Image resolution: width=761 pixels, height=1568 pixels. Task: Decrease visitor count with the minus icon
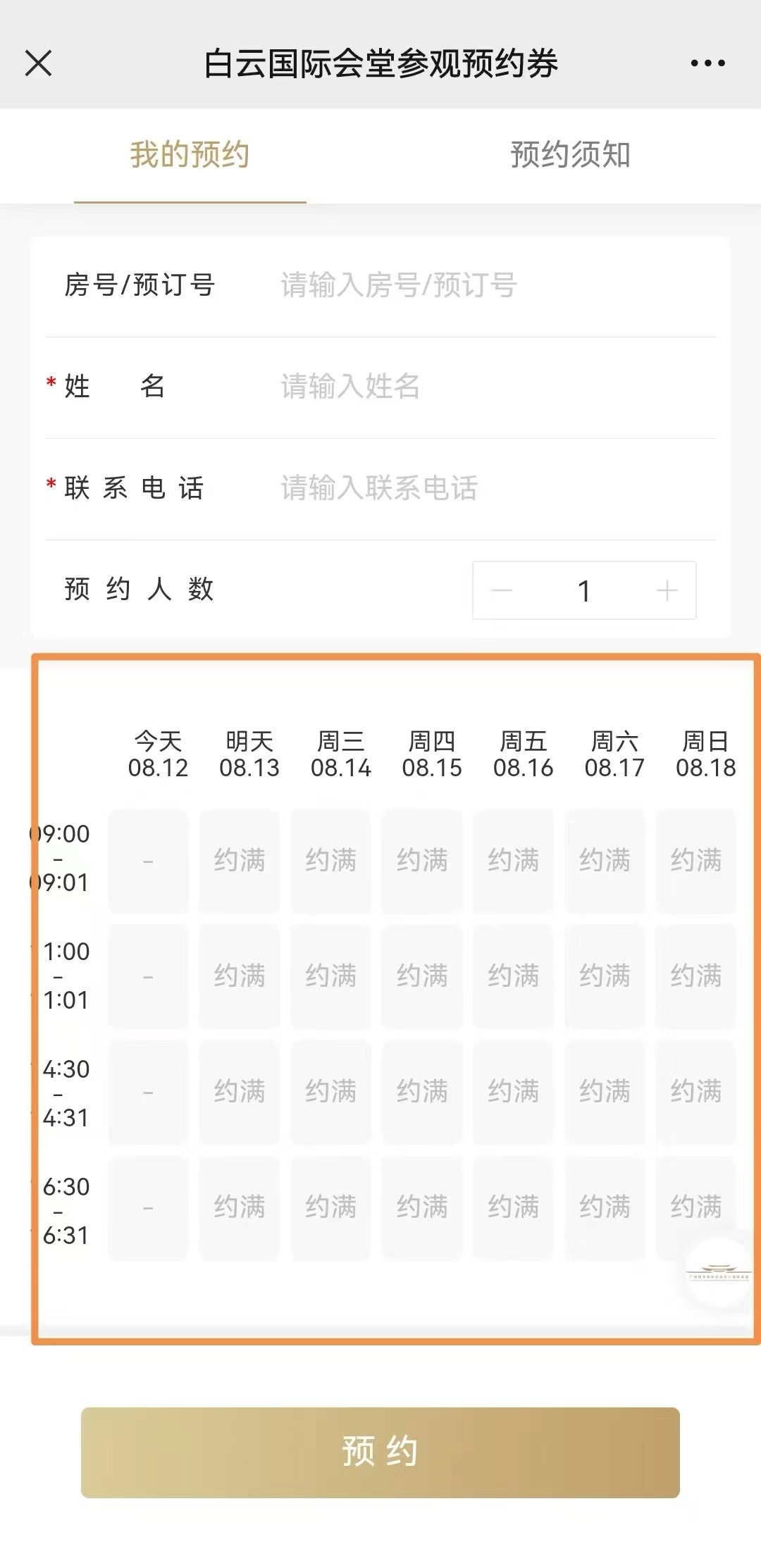click(502, 592)
